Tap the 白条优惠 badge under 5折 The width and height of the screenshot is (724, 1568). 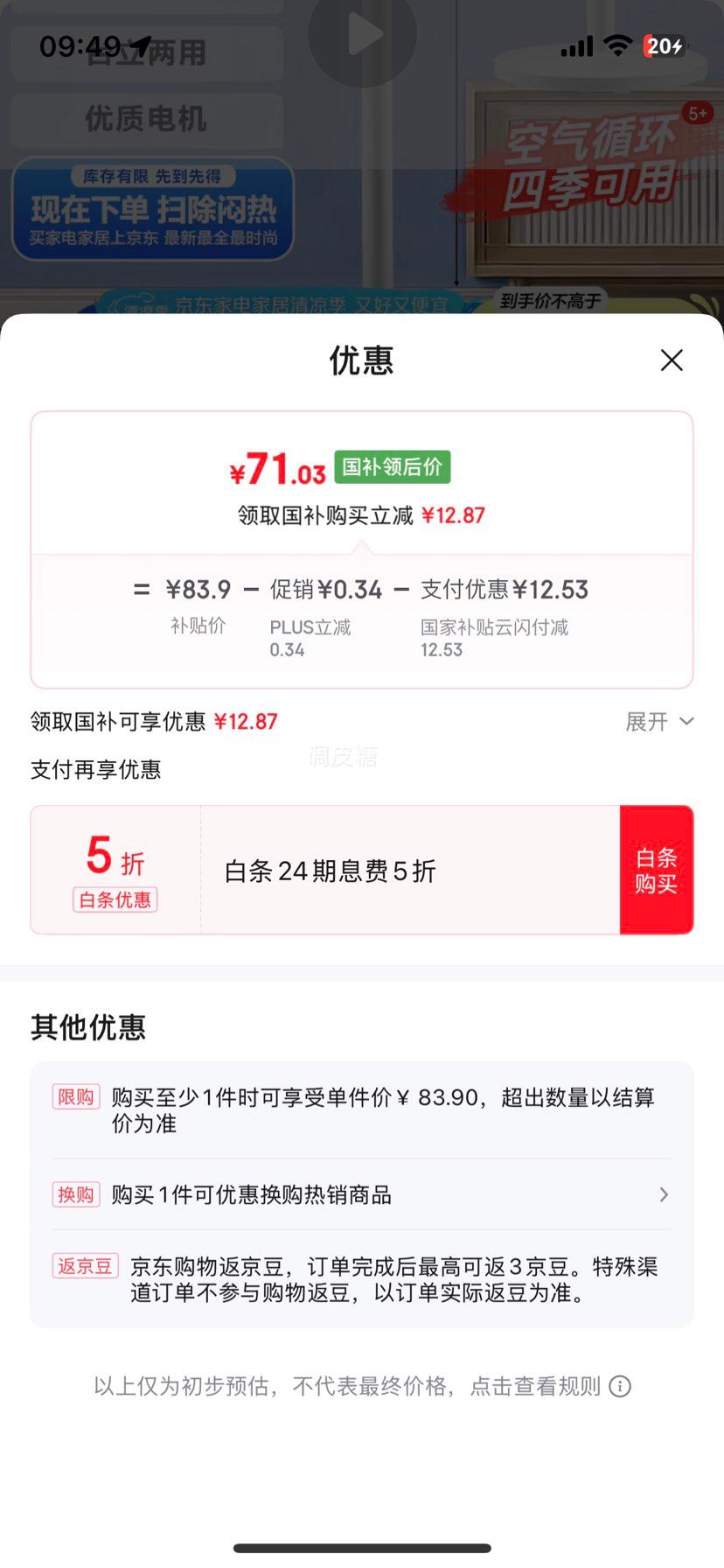(115, 900)
